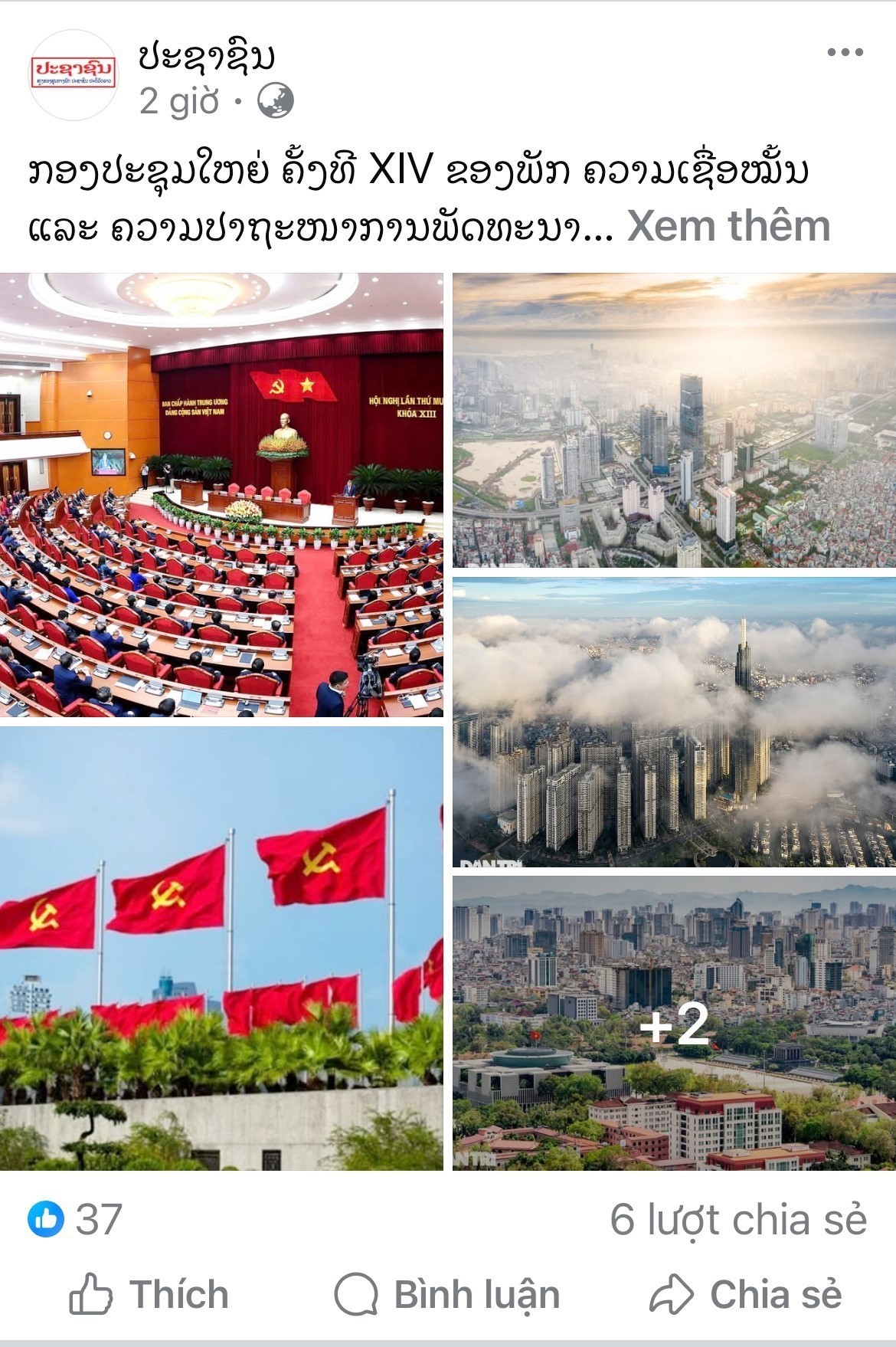View the 37 reactions list

76,1219
